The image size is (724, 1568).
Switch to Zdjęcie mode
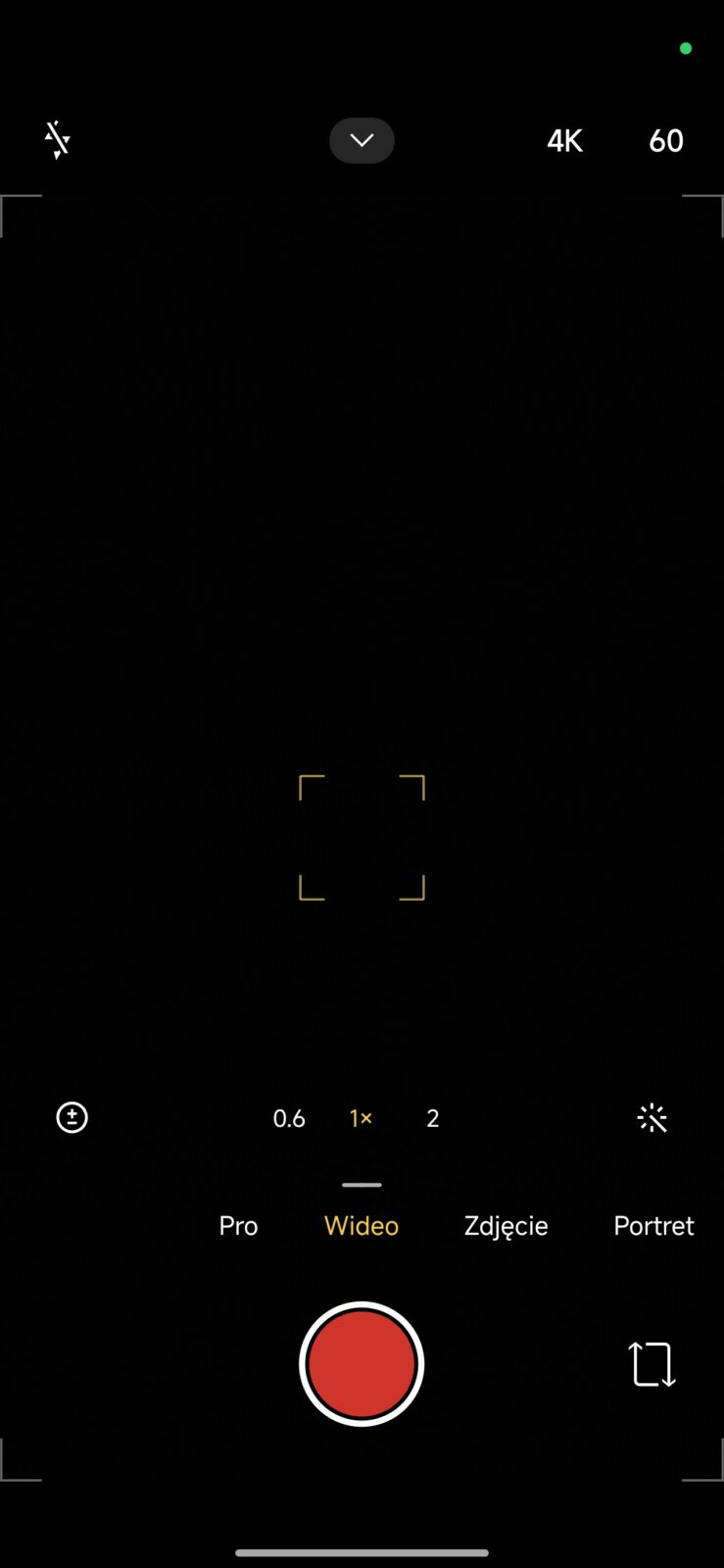[x=506, y=1226]
